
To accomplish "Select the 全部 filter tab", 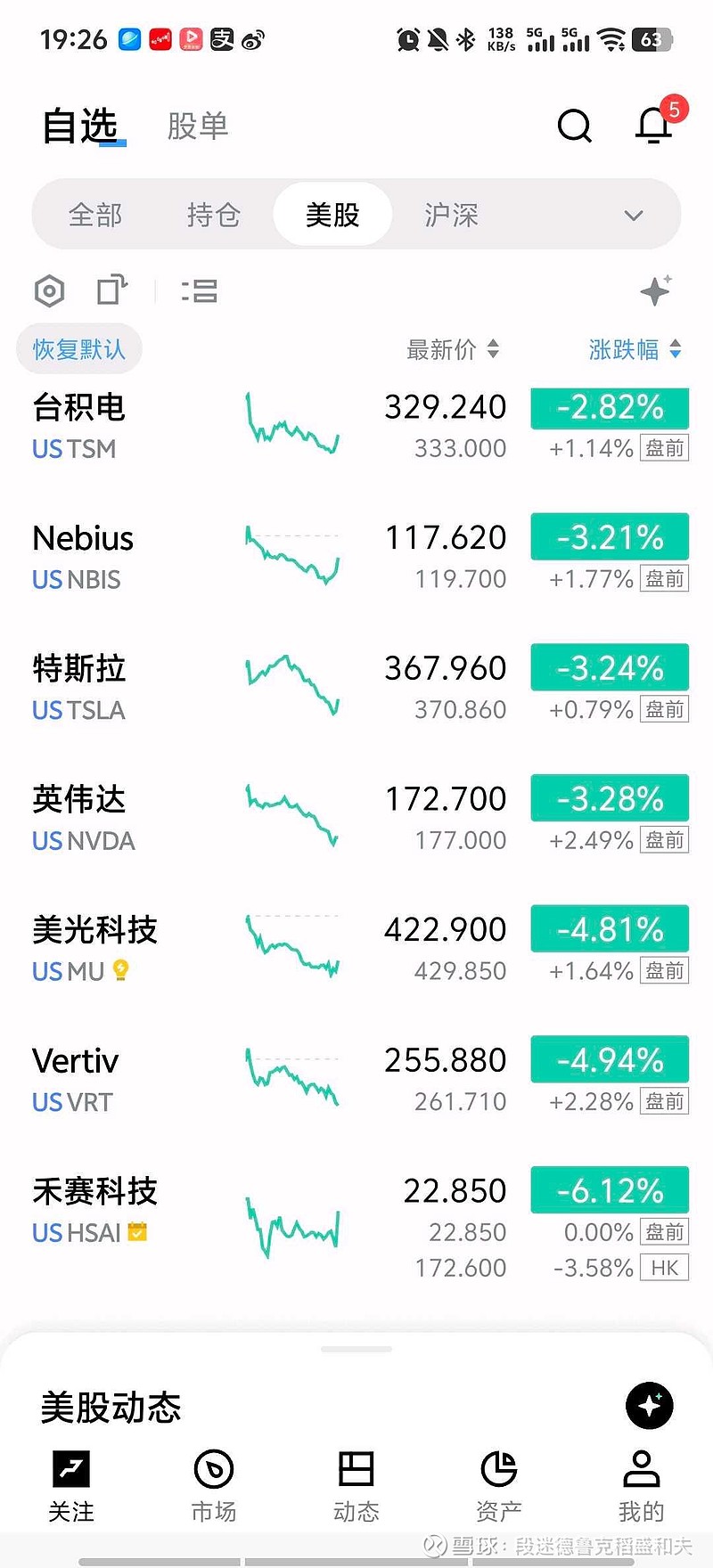I will [x=95, y=215].
